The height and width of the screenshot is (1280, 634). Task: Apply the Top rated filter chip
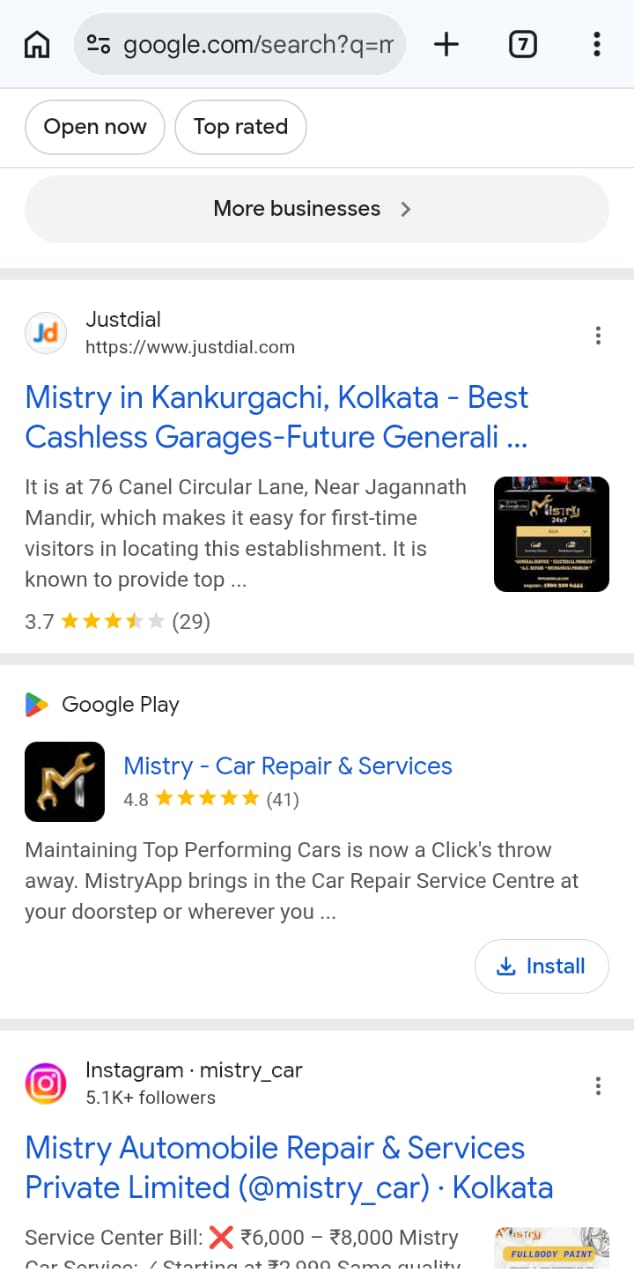[240, 127]
